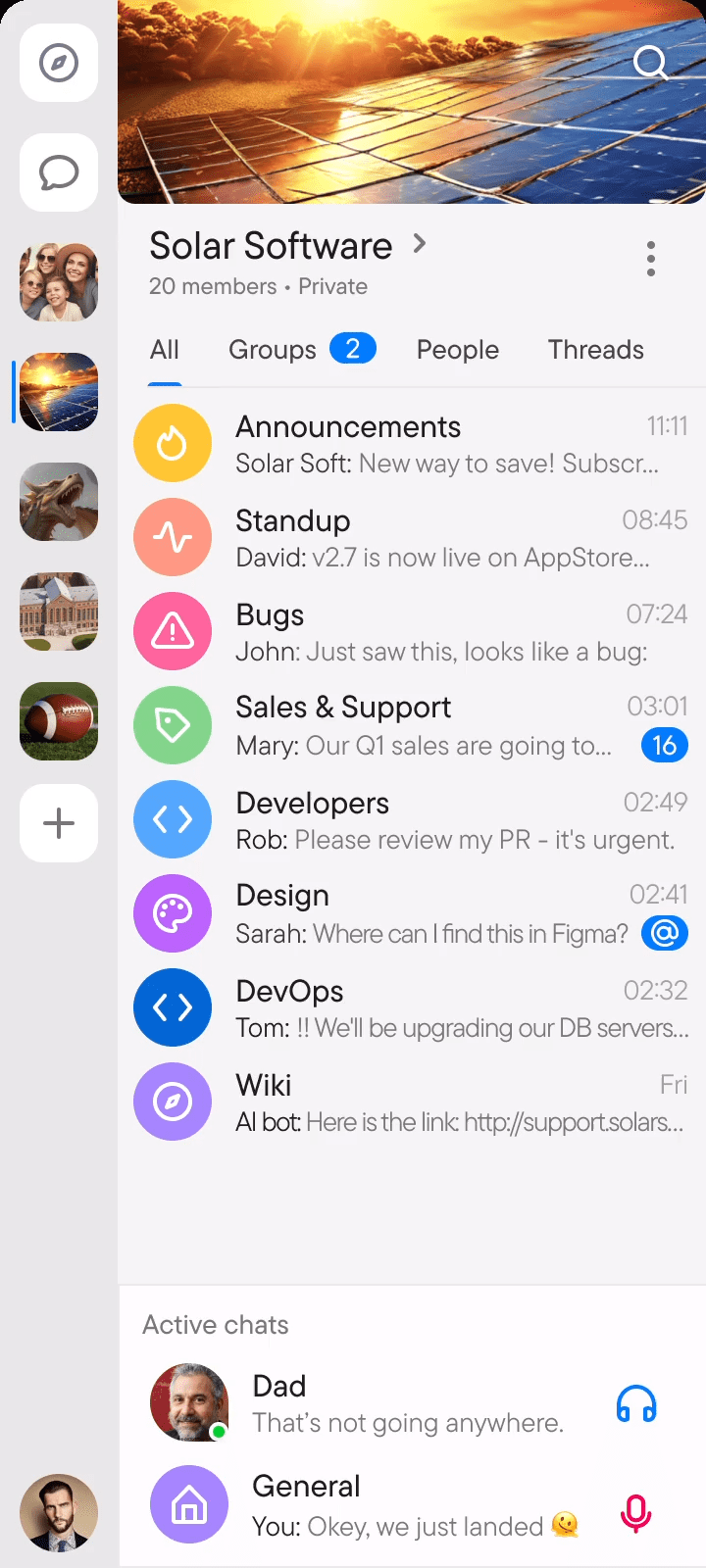The image size is (706, 1568).
Task: Open the Design channel
Action: 412,913
